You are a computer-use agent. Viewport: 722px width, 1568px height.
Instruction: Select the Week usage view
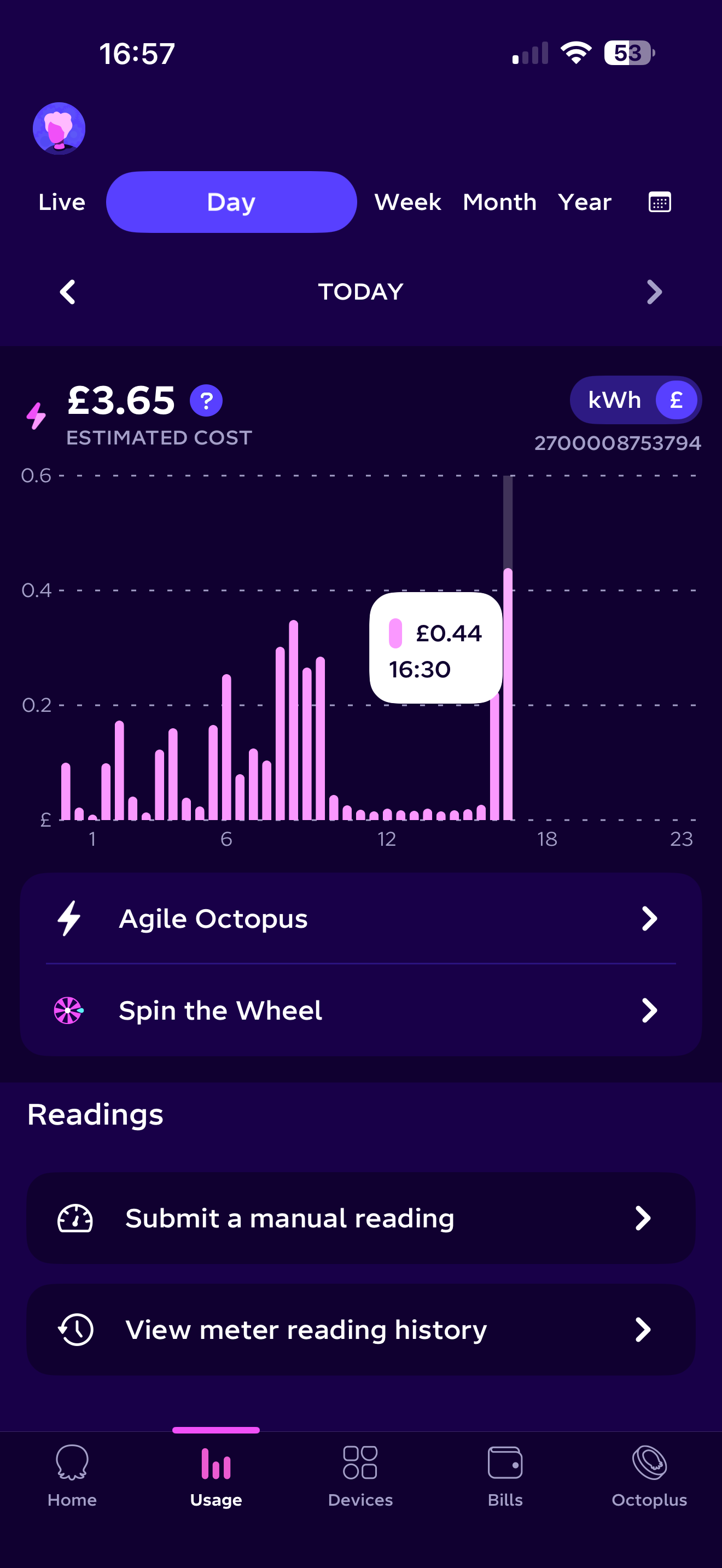coord(407,202)
